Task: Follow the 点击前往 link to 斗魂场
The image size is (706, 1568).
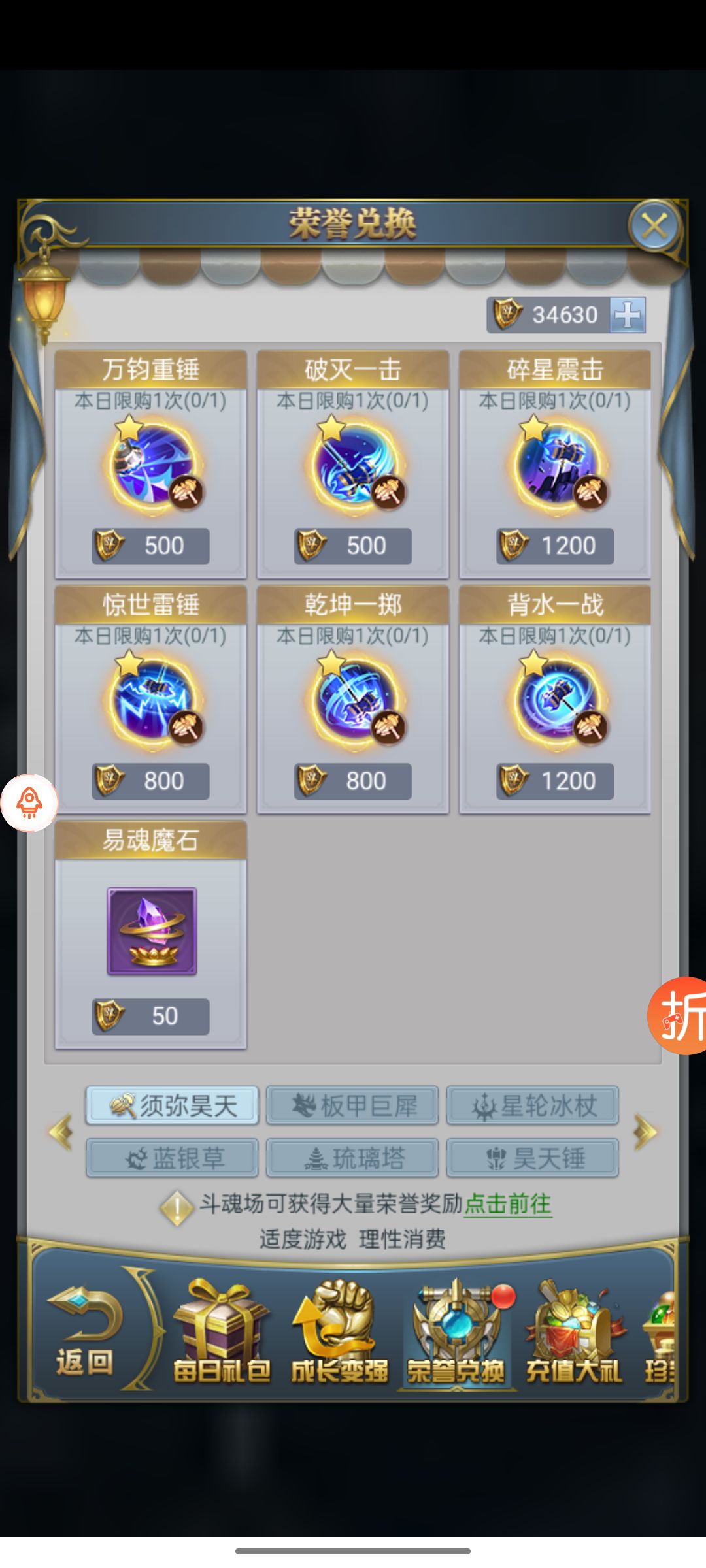Action: [508, 1203]
